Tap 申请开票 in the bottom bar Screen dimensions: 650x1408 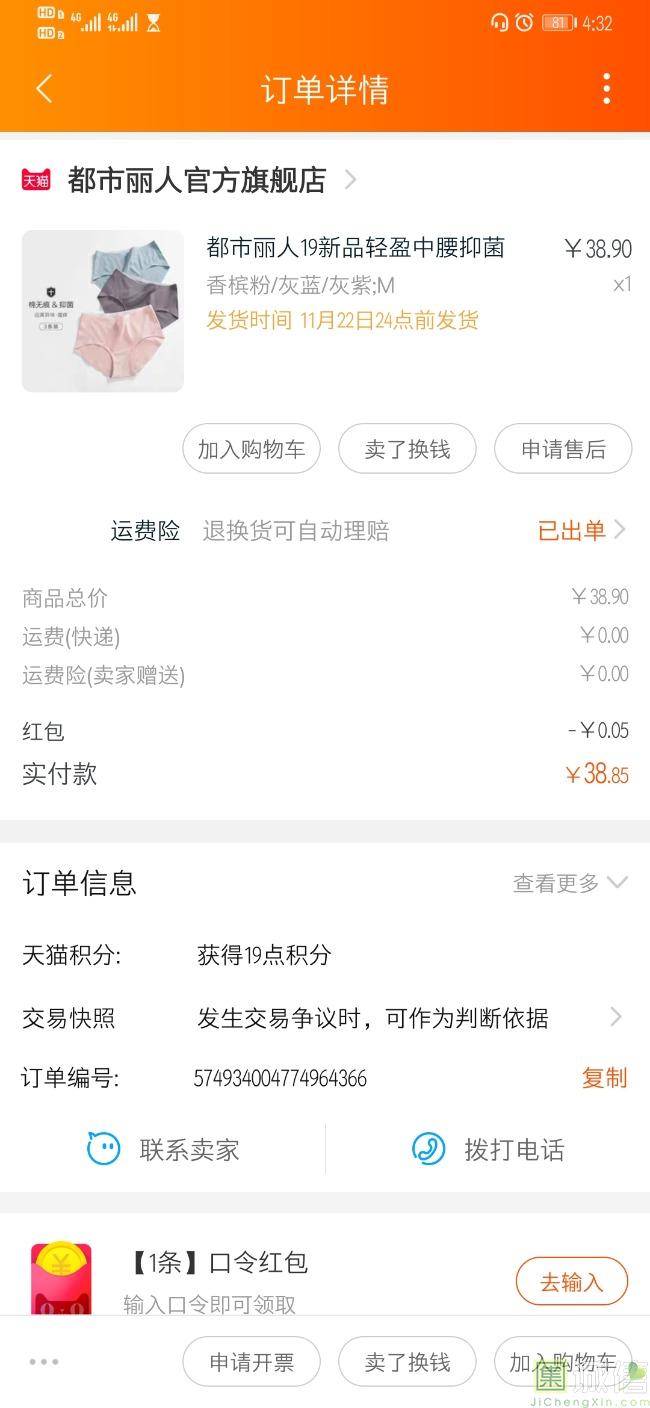tap(251, 1362)
